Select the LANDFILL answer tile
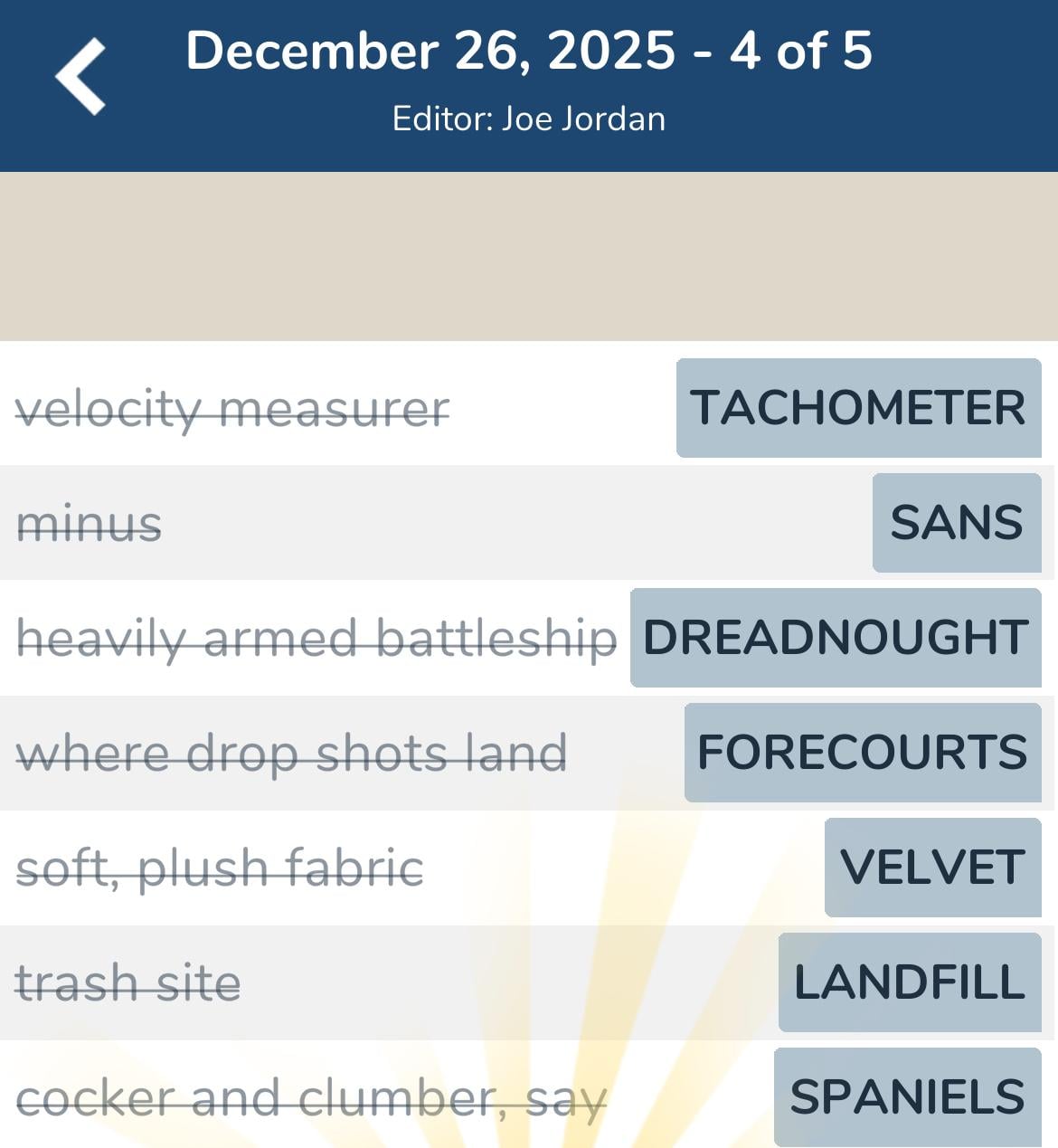Screen dimensions: 1058x1148 pyautogui.click(x=909, y=982)
